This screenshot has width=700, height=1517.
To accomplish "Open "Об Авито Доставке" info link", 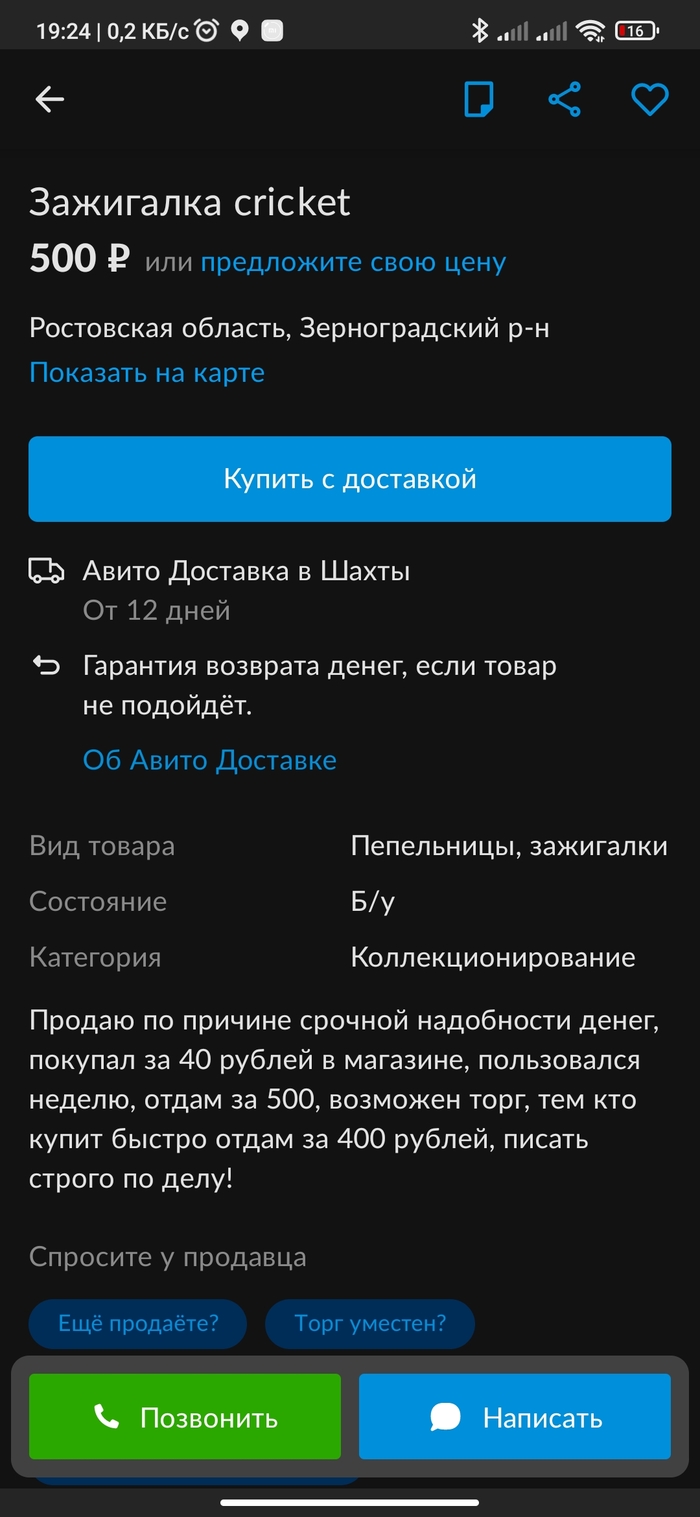I will (x=210, y=760).
